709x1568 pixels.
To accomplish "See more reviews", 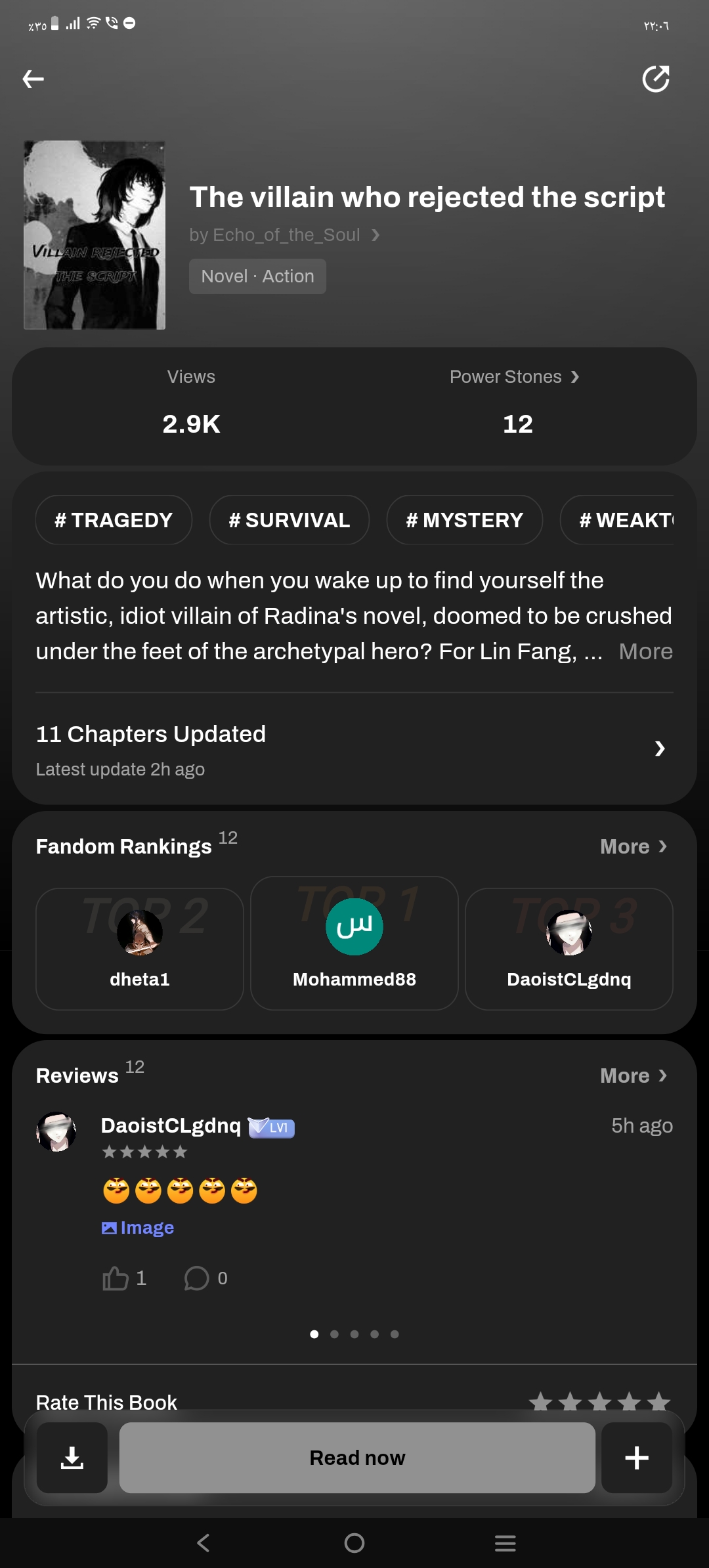I will tap(633, 1076).
